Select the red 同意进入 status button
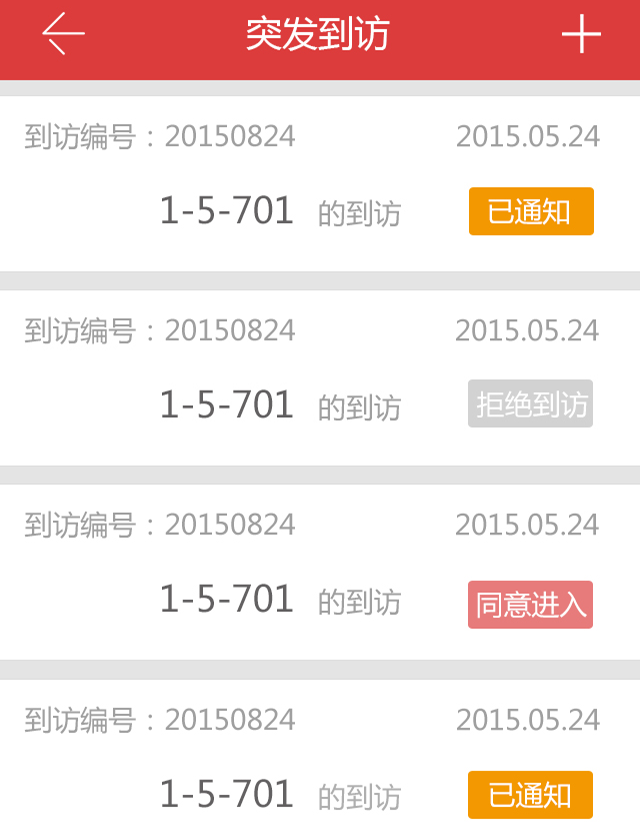Viewport: 640px width, 822px height. coord(530,605)
